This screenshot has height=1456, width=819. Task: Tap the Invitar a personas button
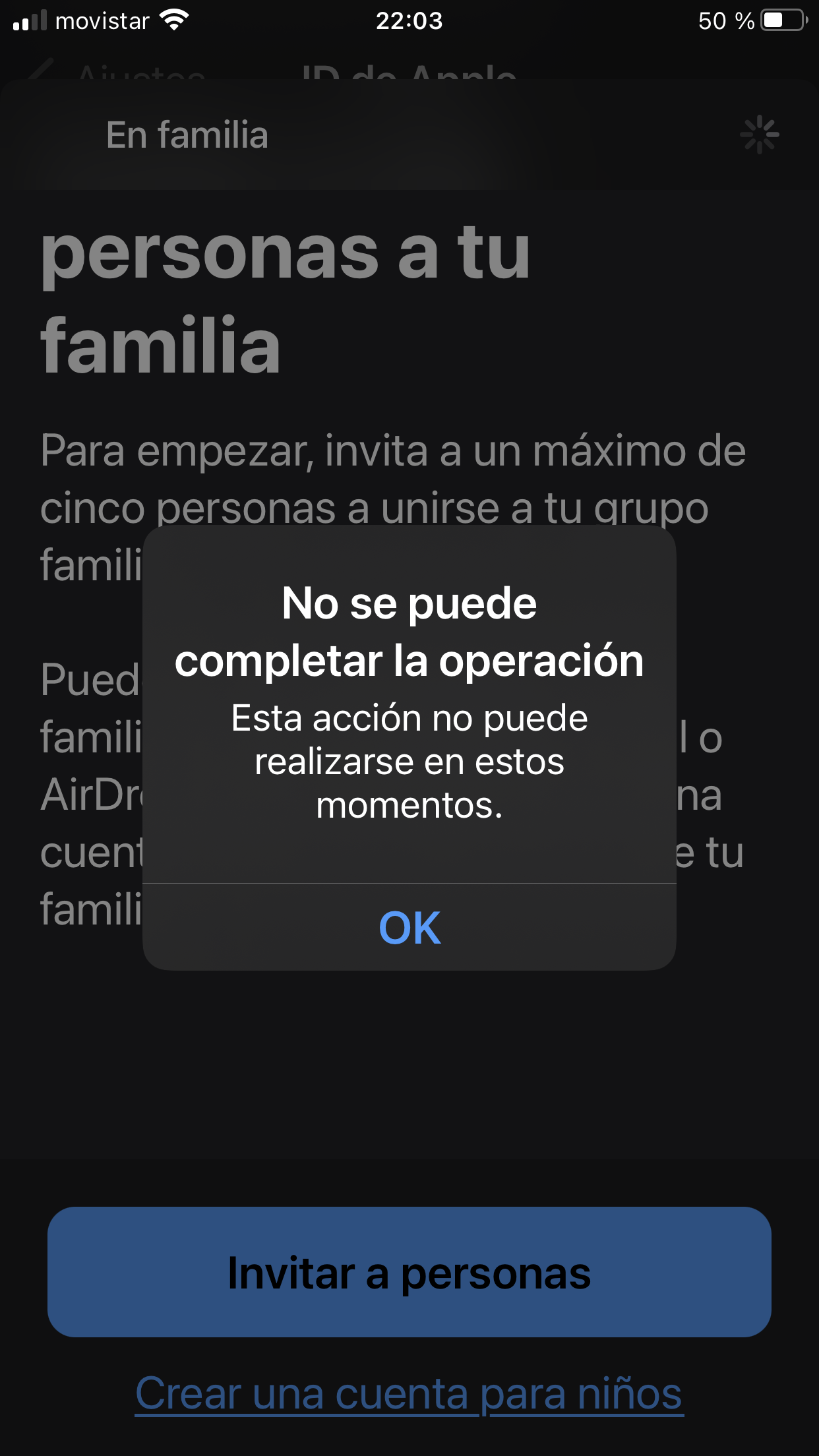pyautogui.click(x=409, y=1273)
